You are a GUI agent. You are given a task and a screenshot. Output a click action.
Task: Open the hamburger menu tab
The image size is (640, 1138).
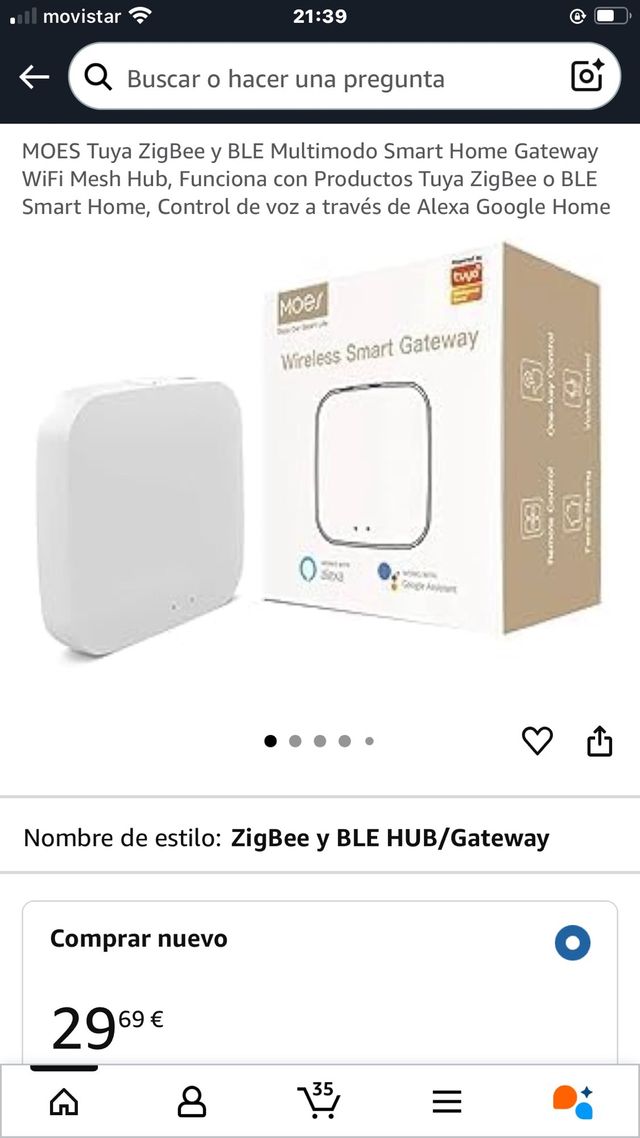click(x=447, y=1102)
